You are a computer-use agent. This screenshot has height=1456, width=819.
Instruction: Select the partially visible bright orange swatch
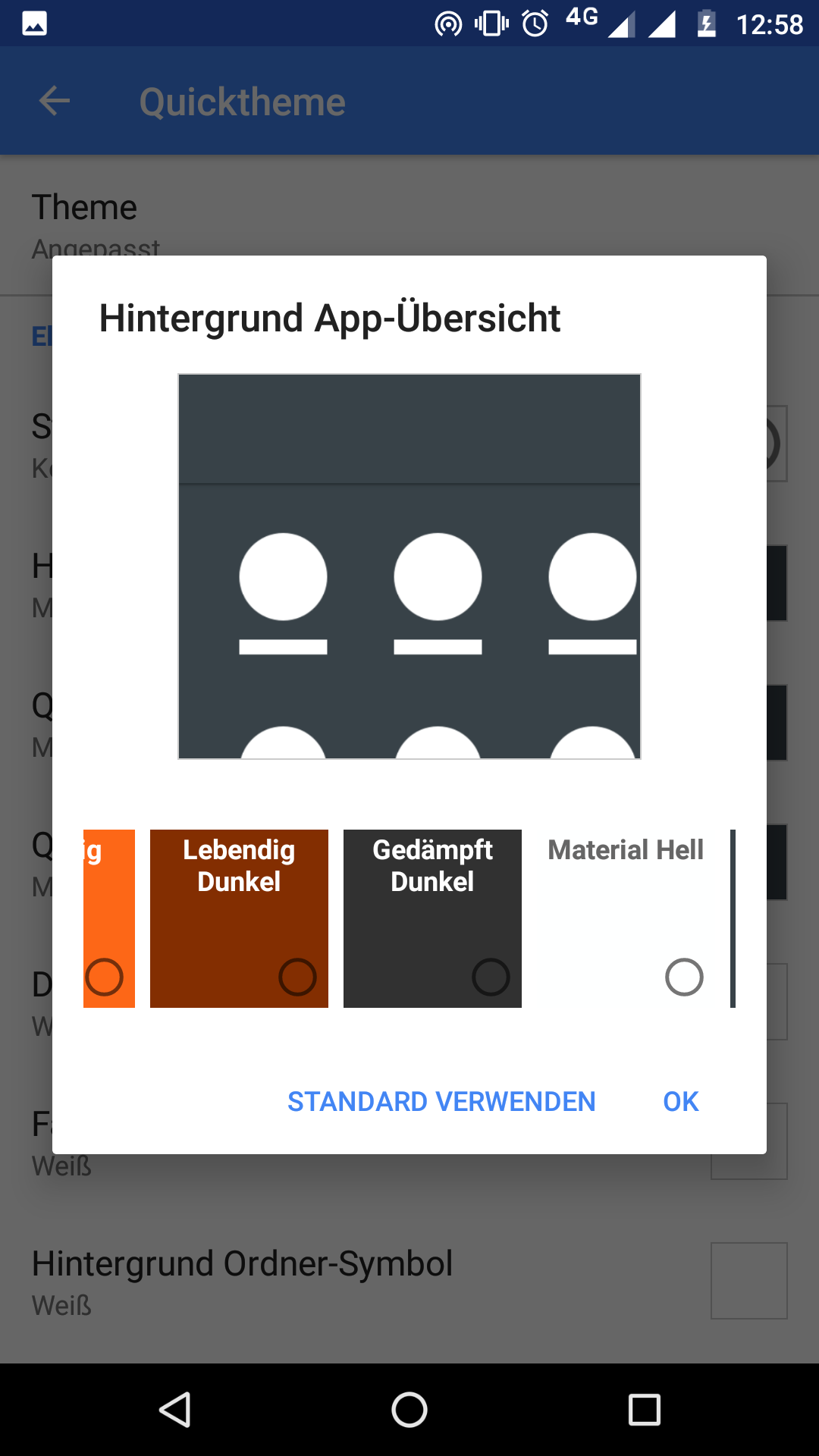109,918
